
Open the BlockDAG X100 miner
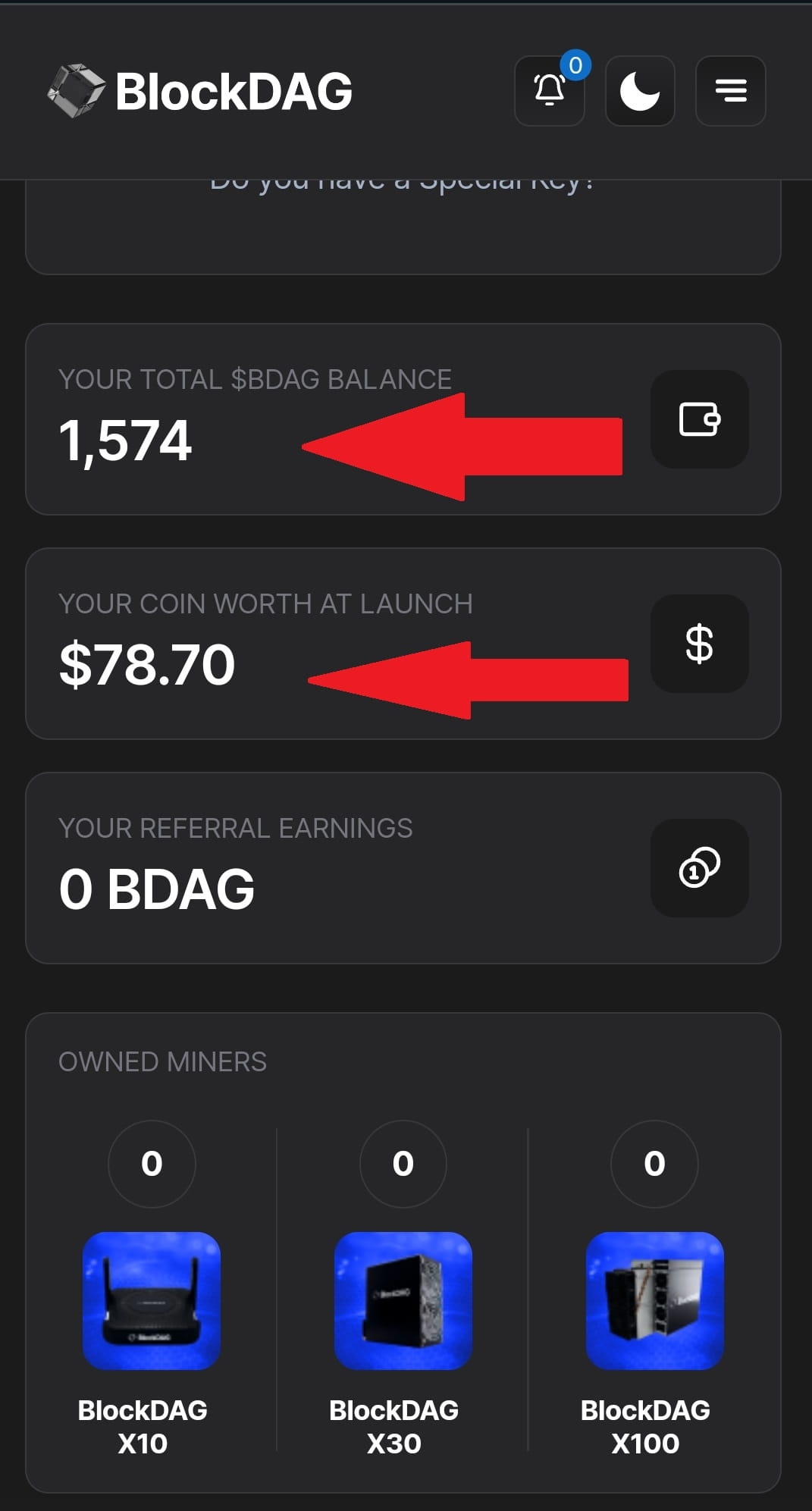point(654,1301)
